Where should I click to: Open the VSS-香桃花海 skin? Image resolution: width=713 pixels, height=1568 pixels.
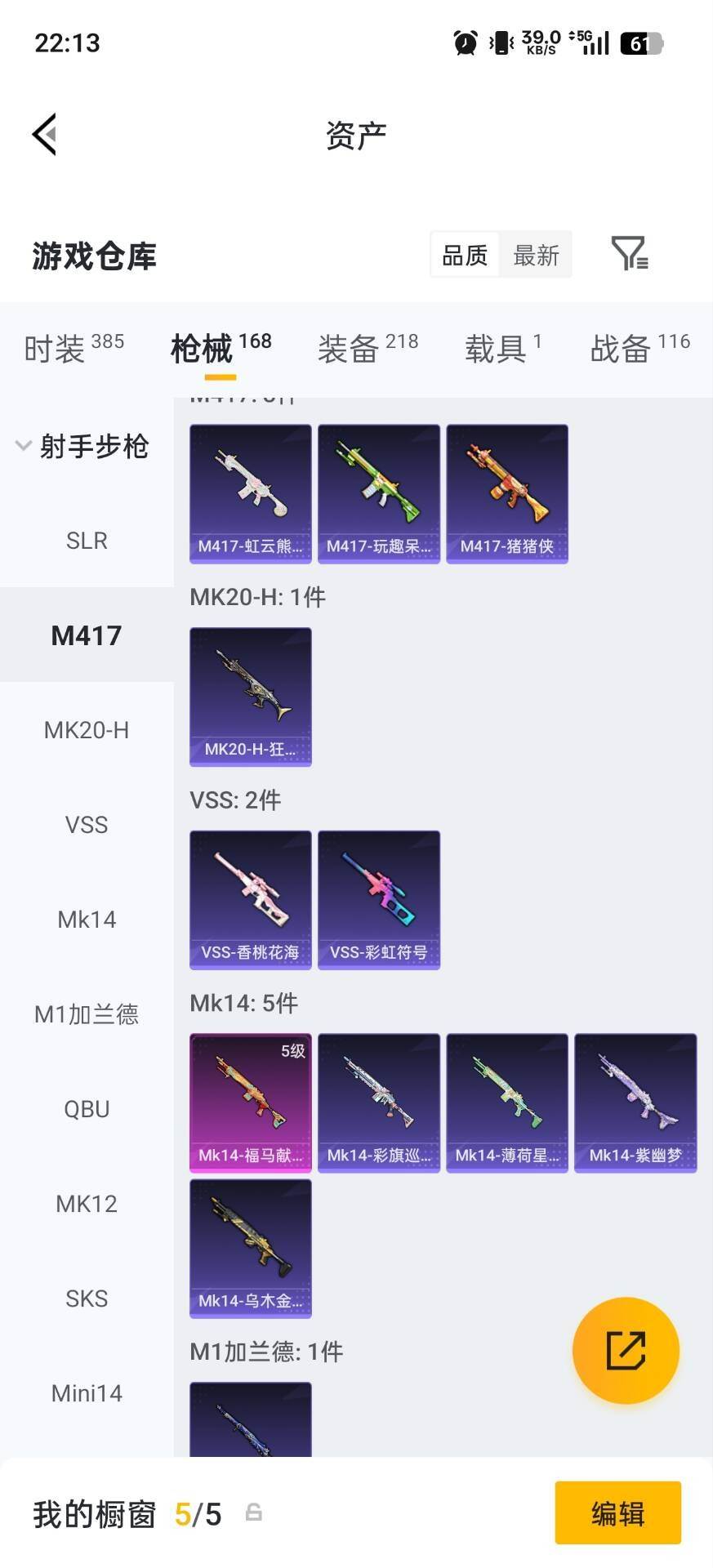click(x=251, y=899)
